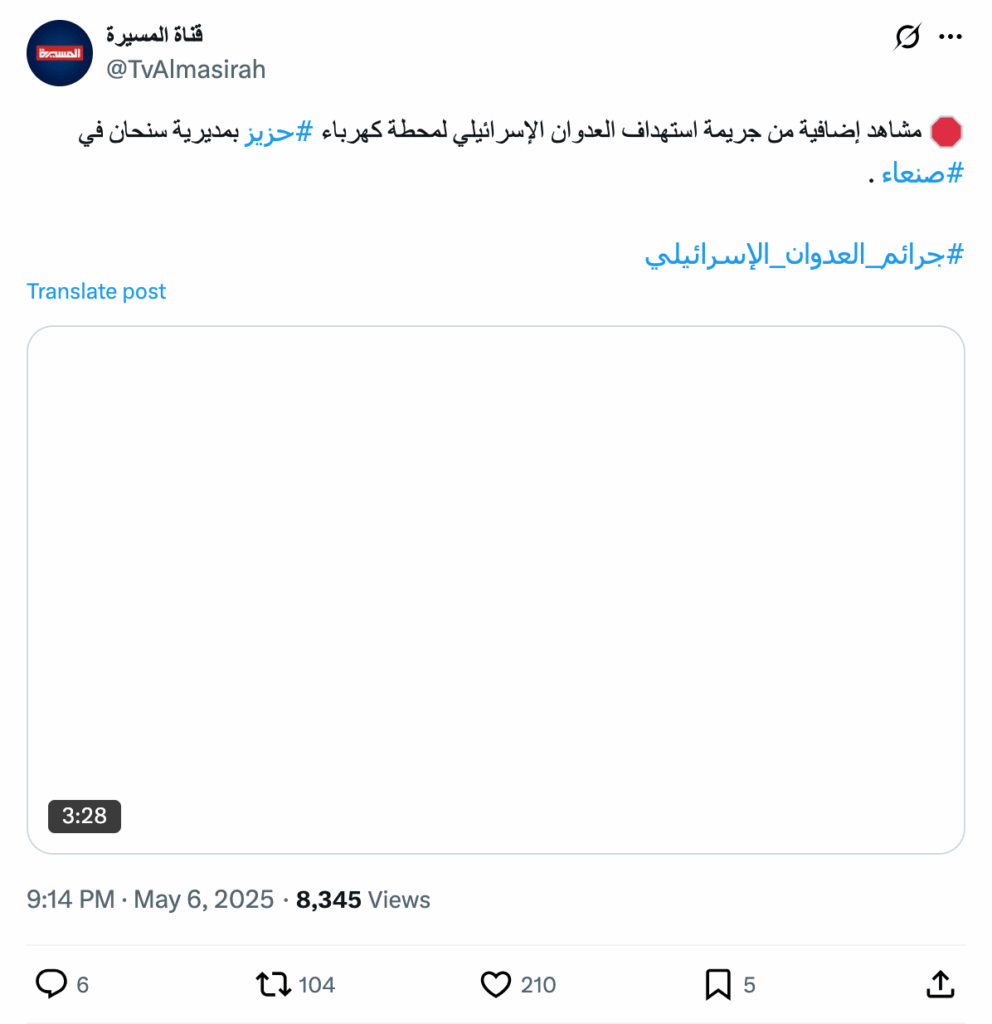This screenshot has height=1024, width=992.
Task: Share this post
Action: click(940, 985)
